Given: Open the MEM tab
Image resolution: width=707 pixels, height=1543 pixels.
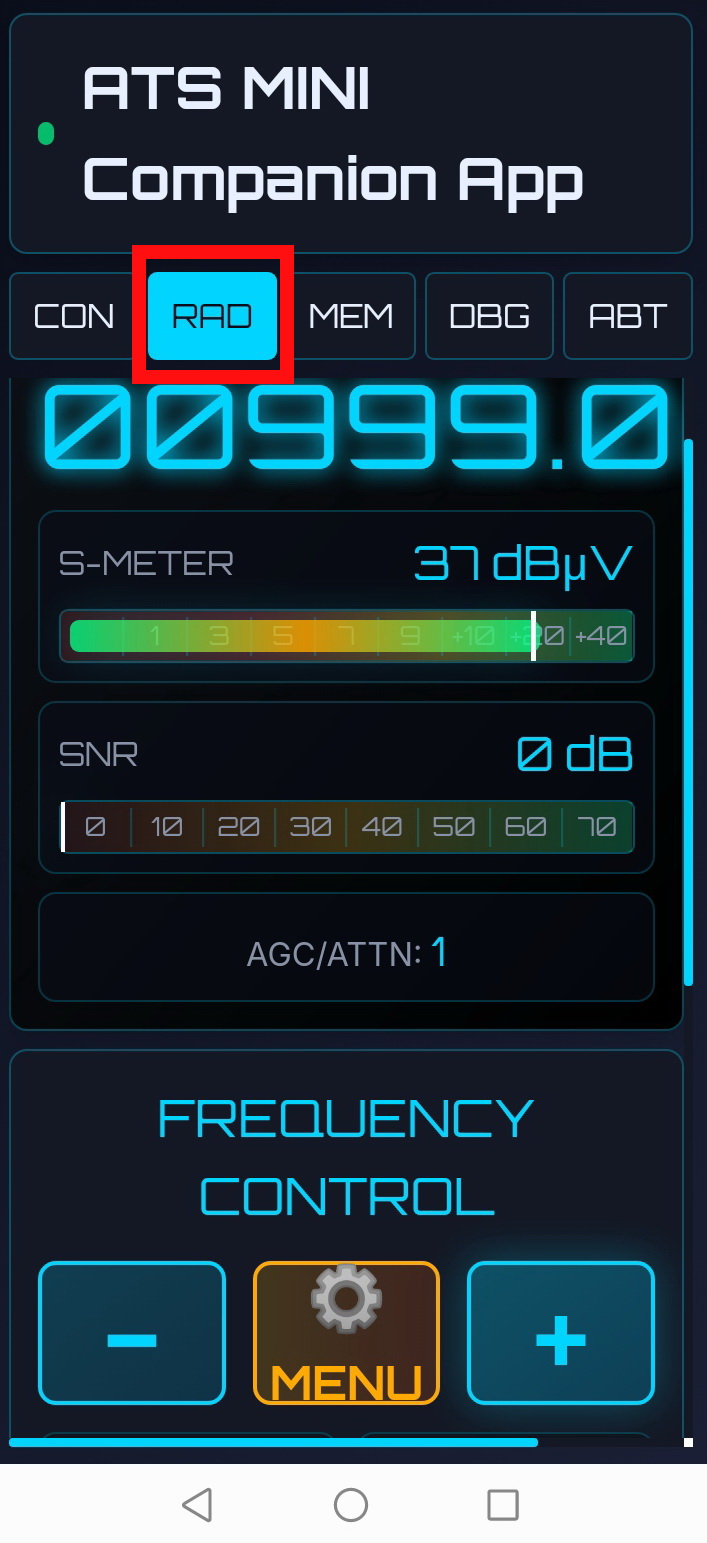Looking at the screenshot, I should coord(351,316).
